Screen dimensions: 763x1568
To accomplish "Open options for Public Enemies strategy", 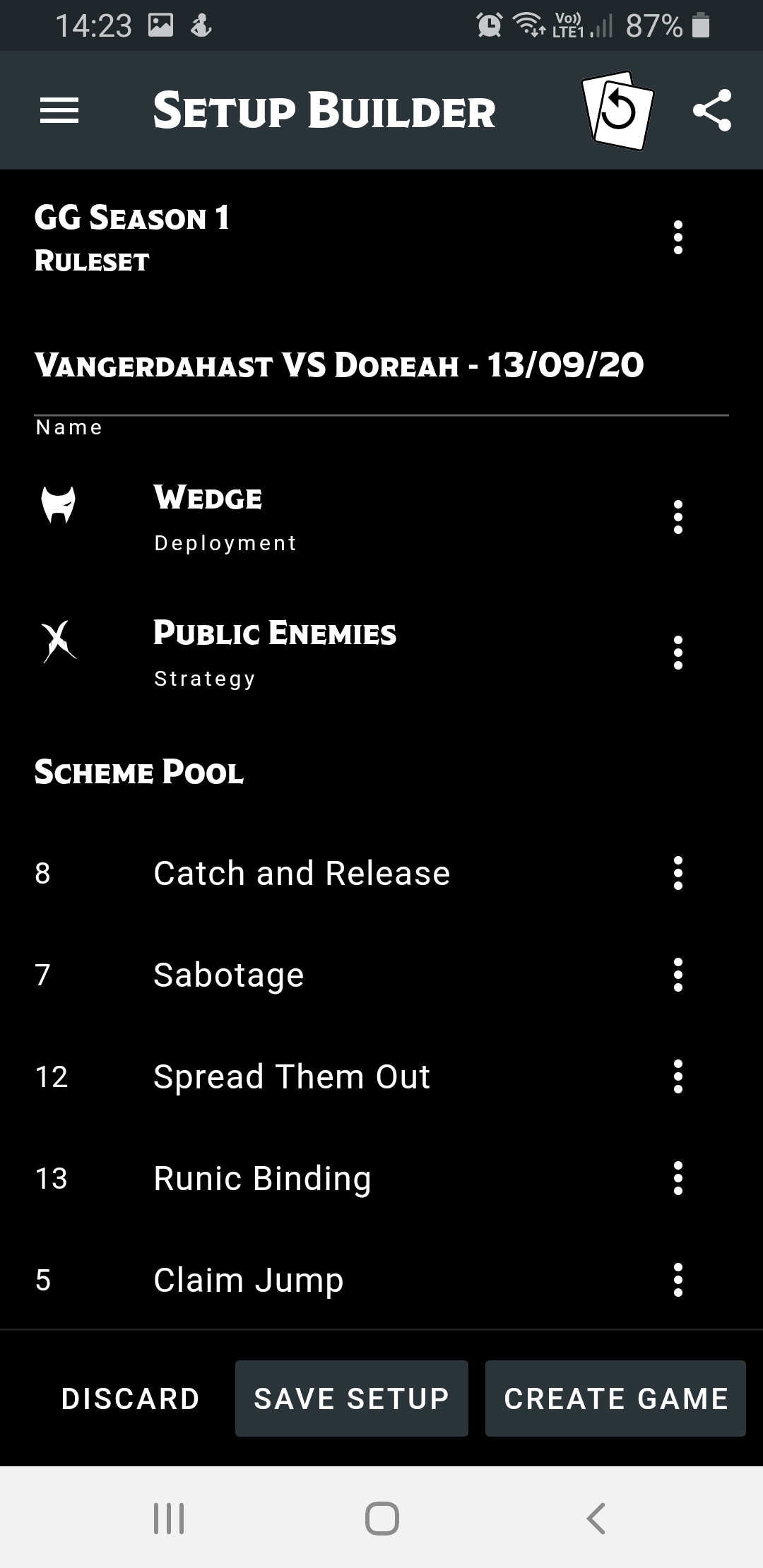I will [x=678, y=653].
